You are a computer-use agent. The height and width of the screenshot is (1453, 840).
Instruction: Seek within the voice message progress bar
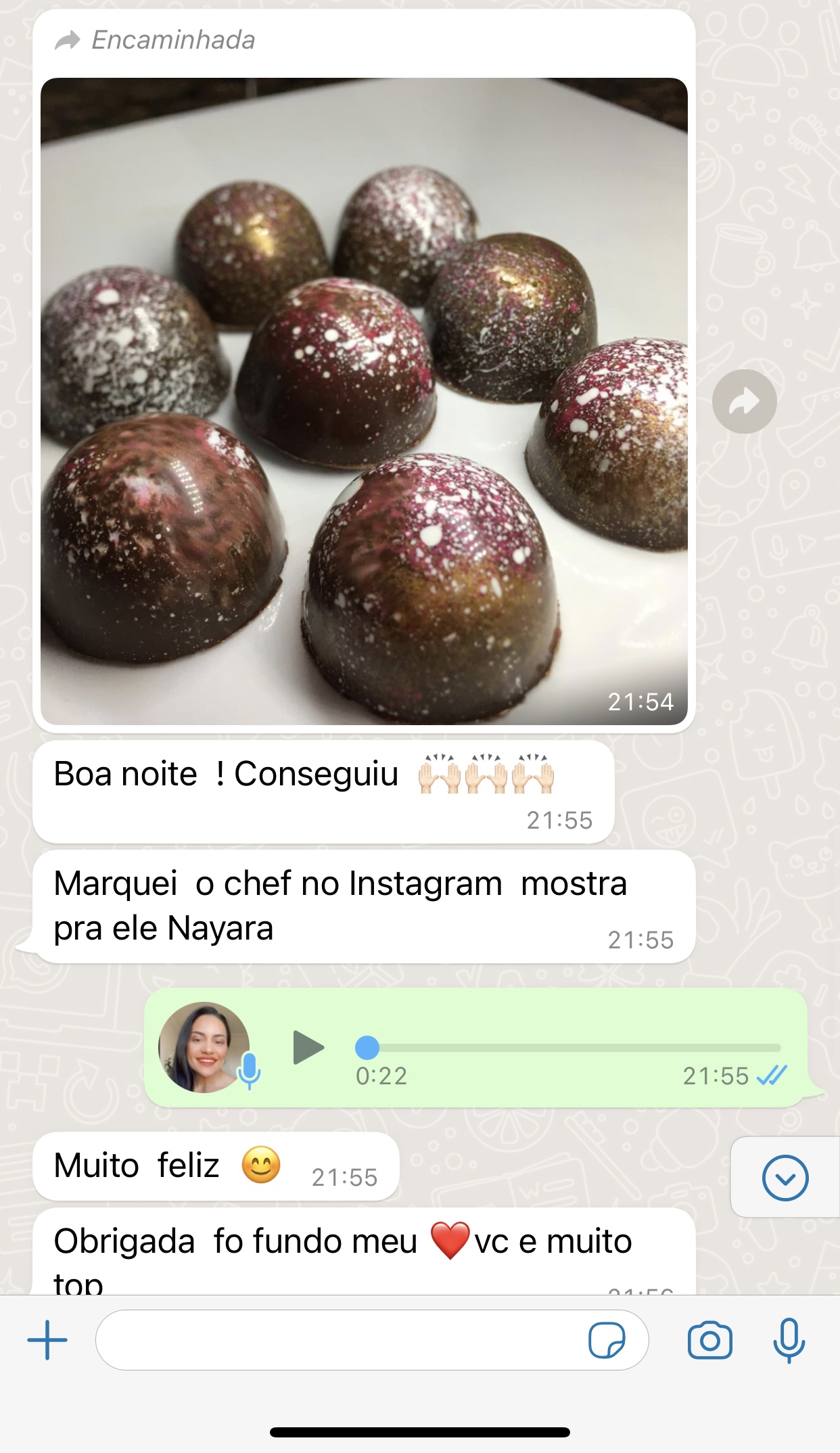coord(568,1047)
